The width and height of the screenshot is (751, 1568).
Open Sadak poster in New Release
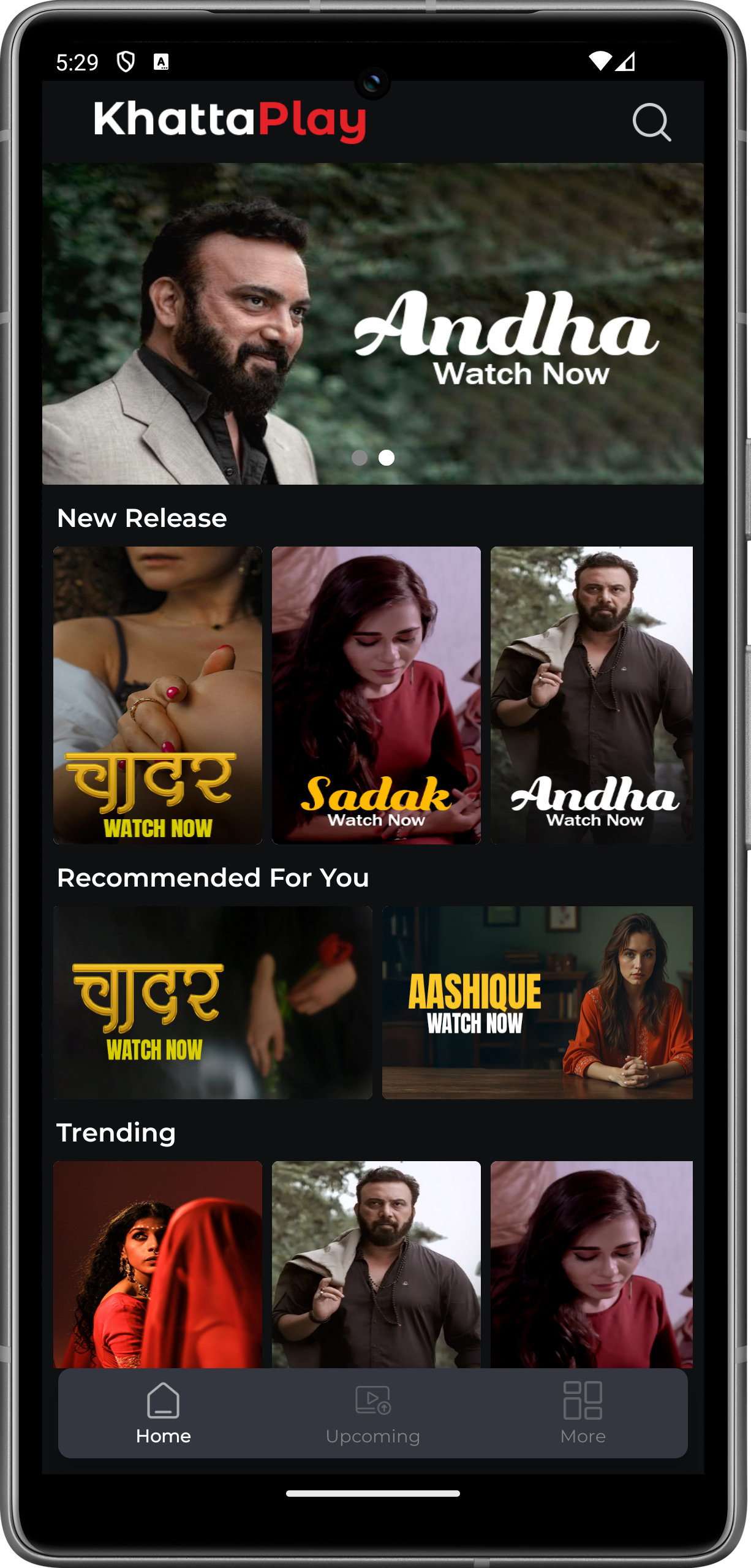[x=376, y=695]
